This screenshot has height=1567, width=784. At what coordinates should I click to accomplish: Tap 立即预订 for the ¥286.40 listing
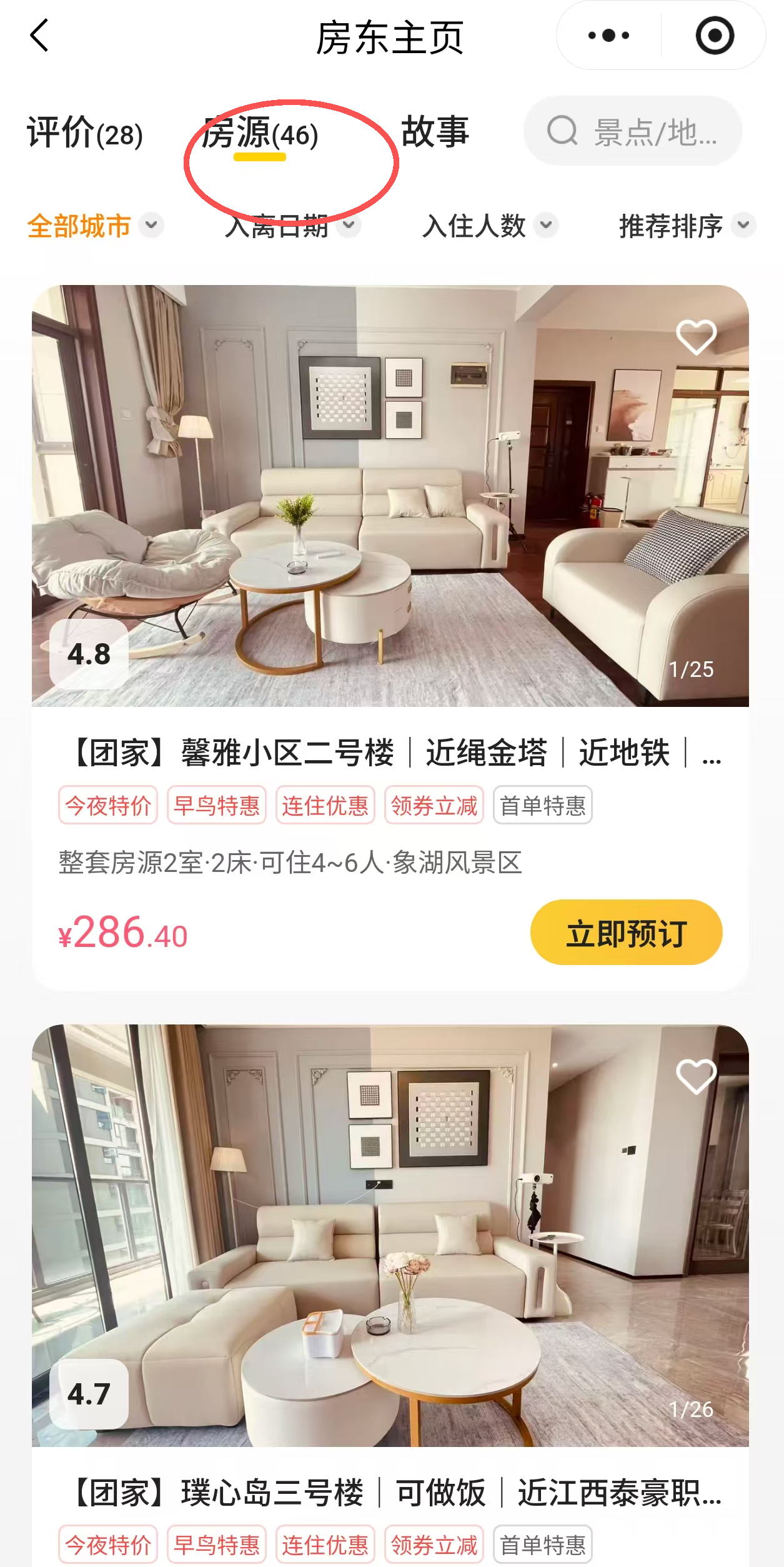[x=626, y=933]
